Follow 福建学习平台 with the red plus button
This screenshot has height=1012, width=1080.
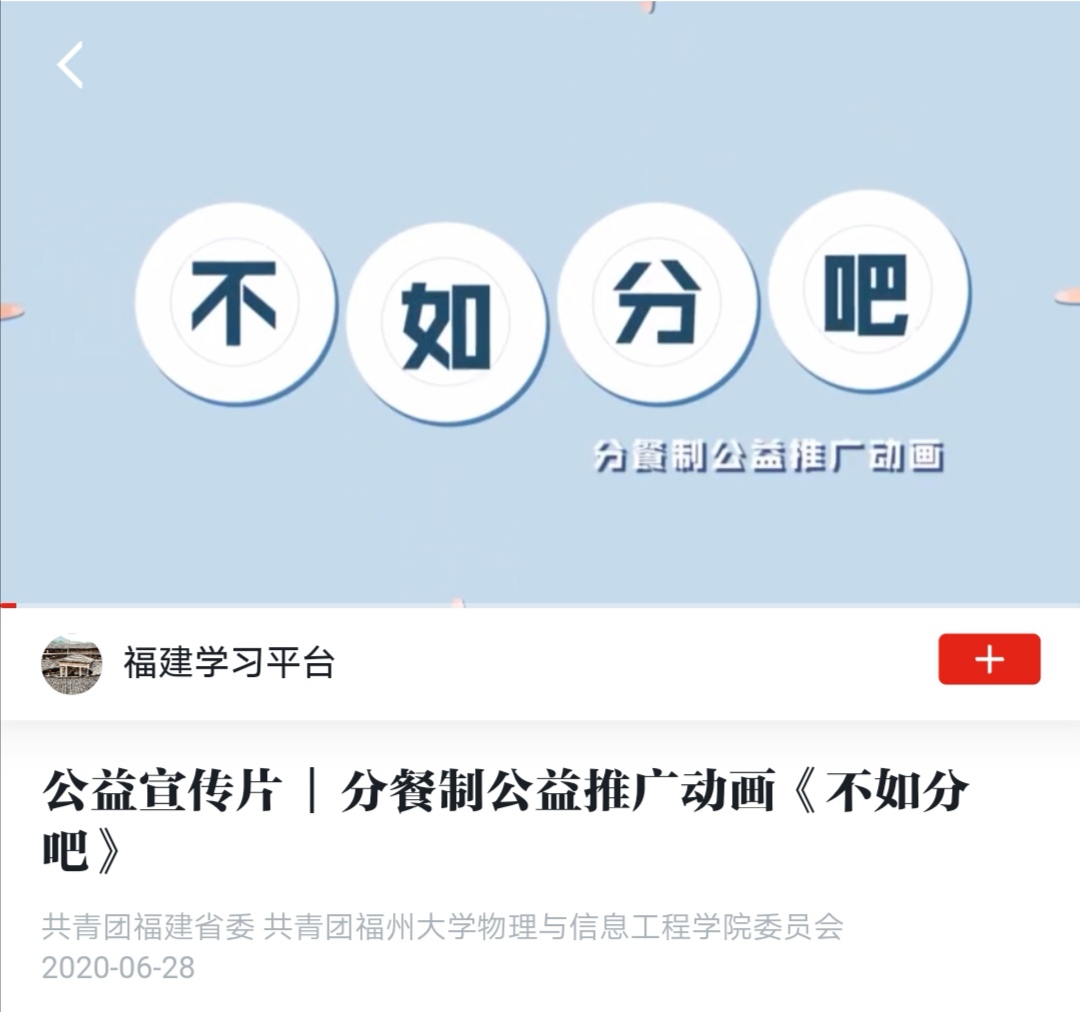point(988,660)
